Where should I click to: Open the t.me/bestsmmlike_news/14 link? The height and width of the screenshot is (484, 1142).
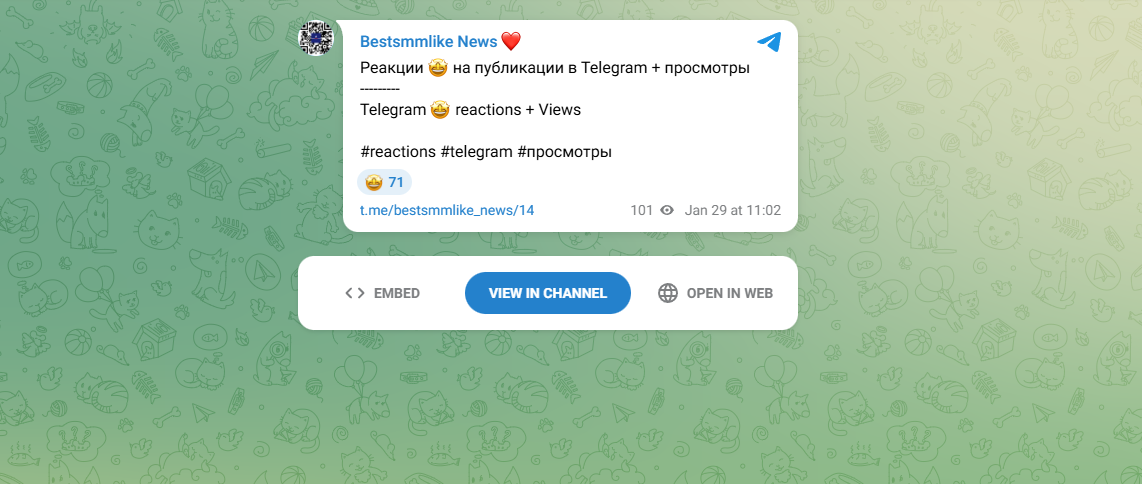[447, 210]
